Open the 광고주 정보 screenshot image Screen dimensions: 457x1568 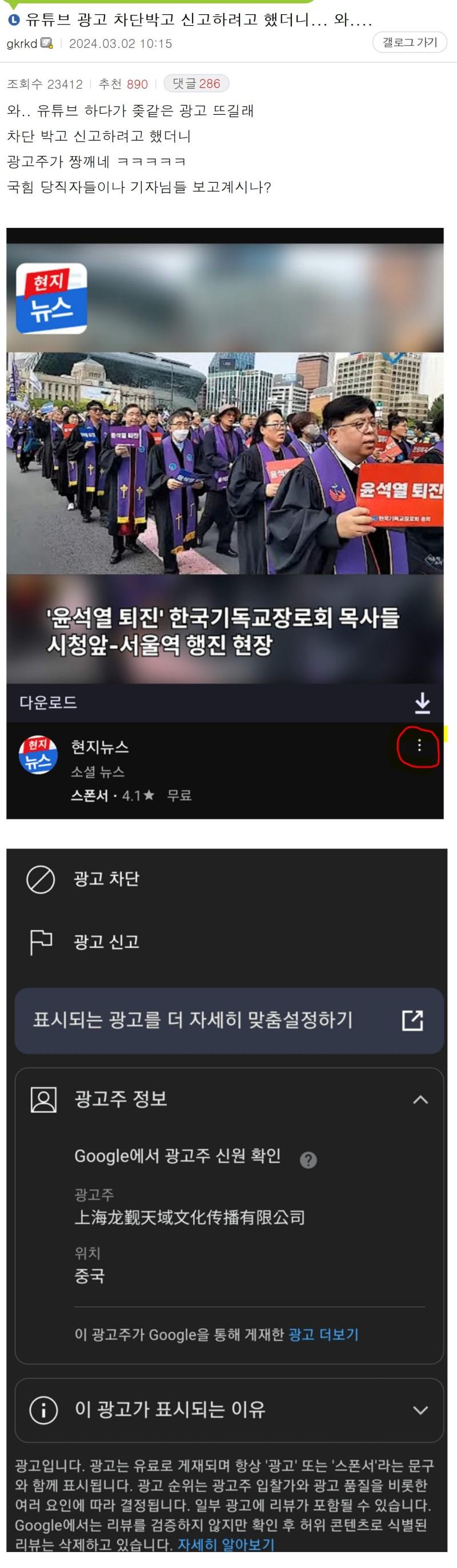[x=227, y=1199]
